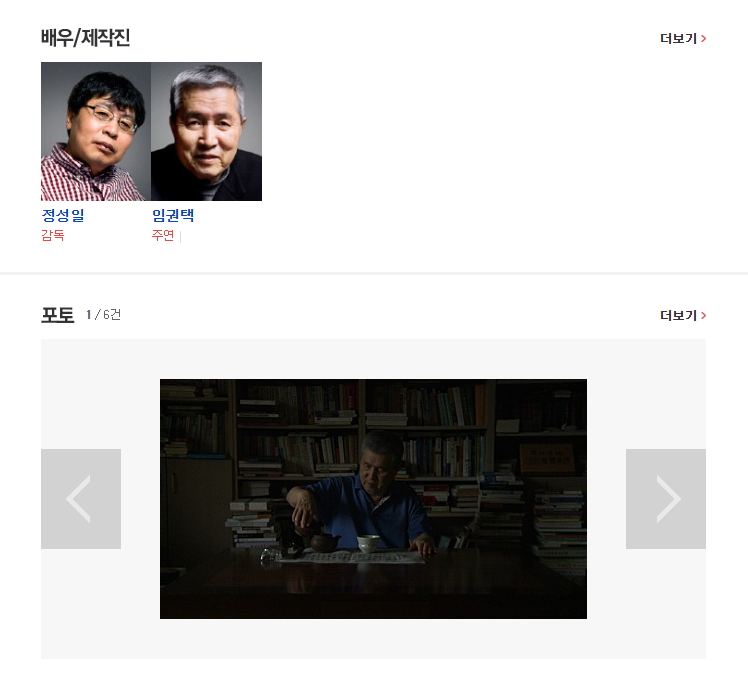Open director 정성일's profile
748x686 pixels.
(63, 215)
